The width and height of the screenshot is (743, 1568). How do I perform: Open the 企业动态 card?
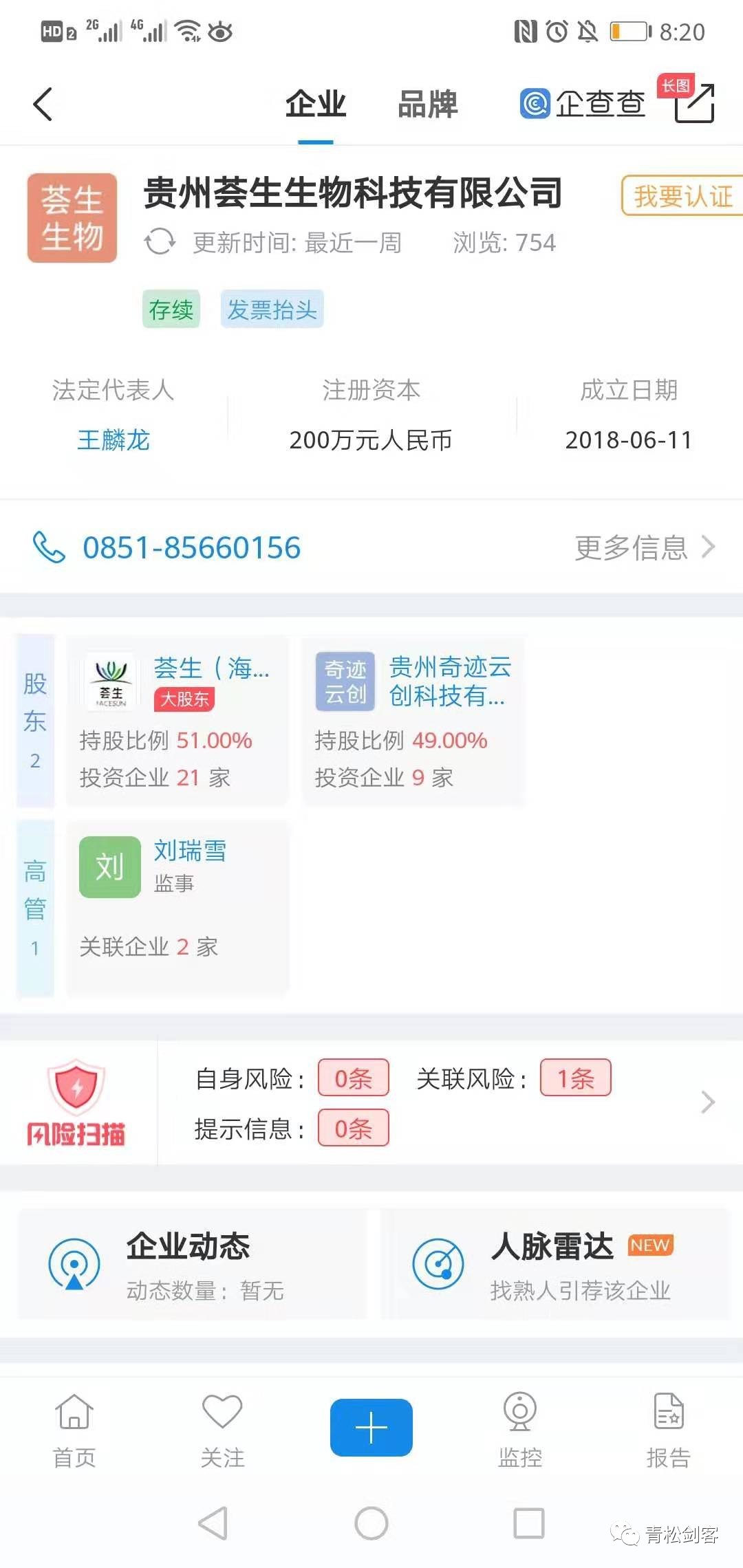coord(193,1264)
